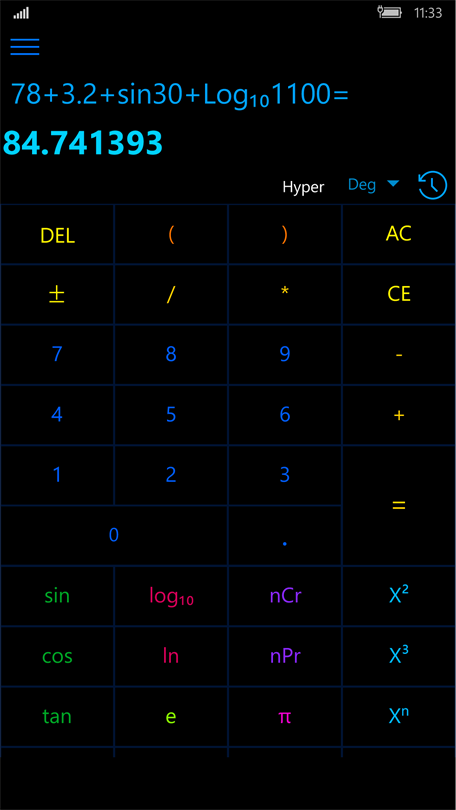Screen dimensions: 456x810
Task: Expand the Deg angle unit dropdown
Action: [x=374, y=184]
